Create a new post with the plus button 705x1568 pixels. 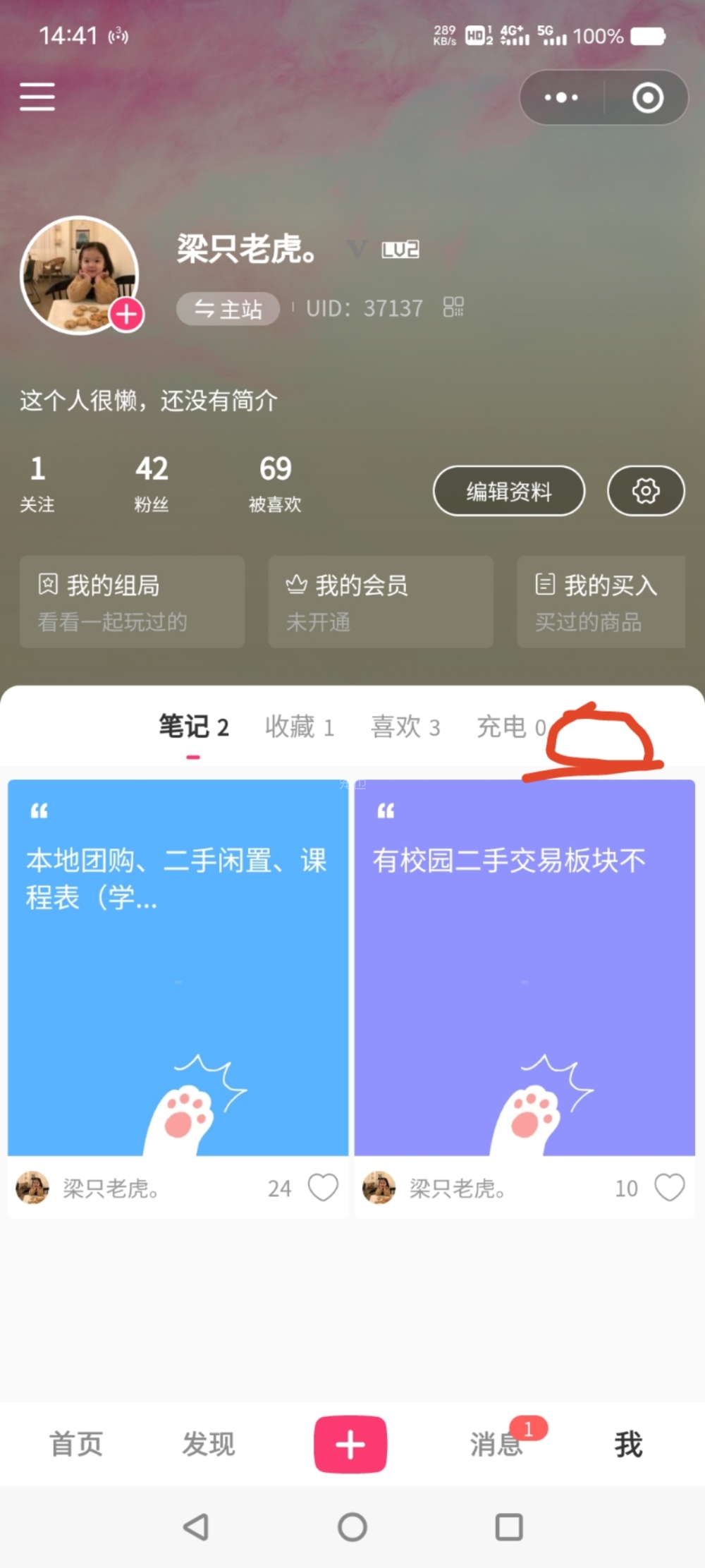(350, 1444)
